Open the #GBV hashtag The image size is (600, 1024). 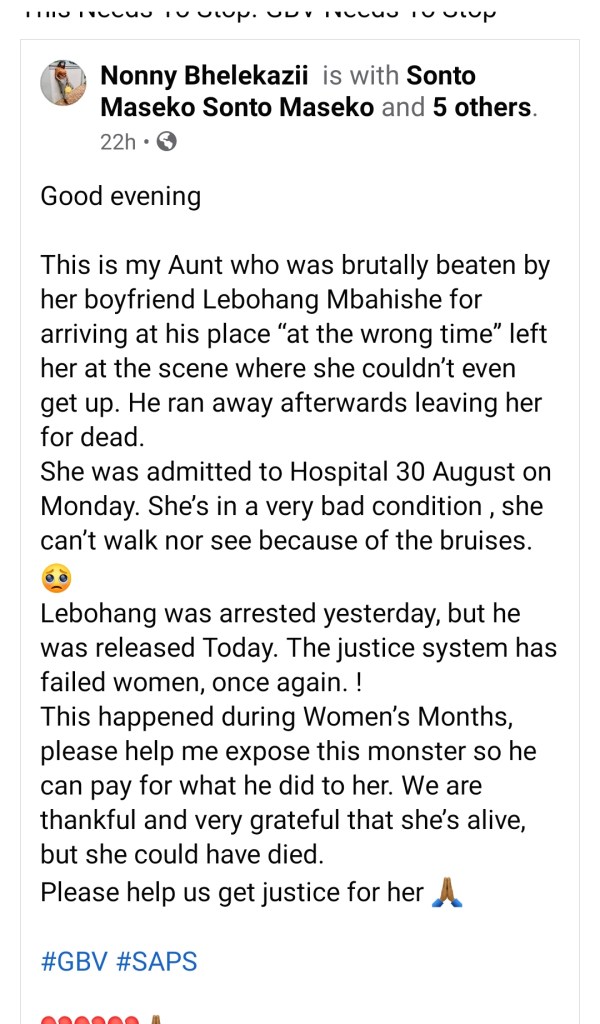[x=73, y=961]
